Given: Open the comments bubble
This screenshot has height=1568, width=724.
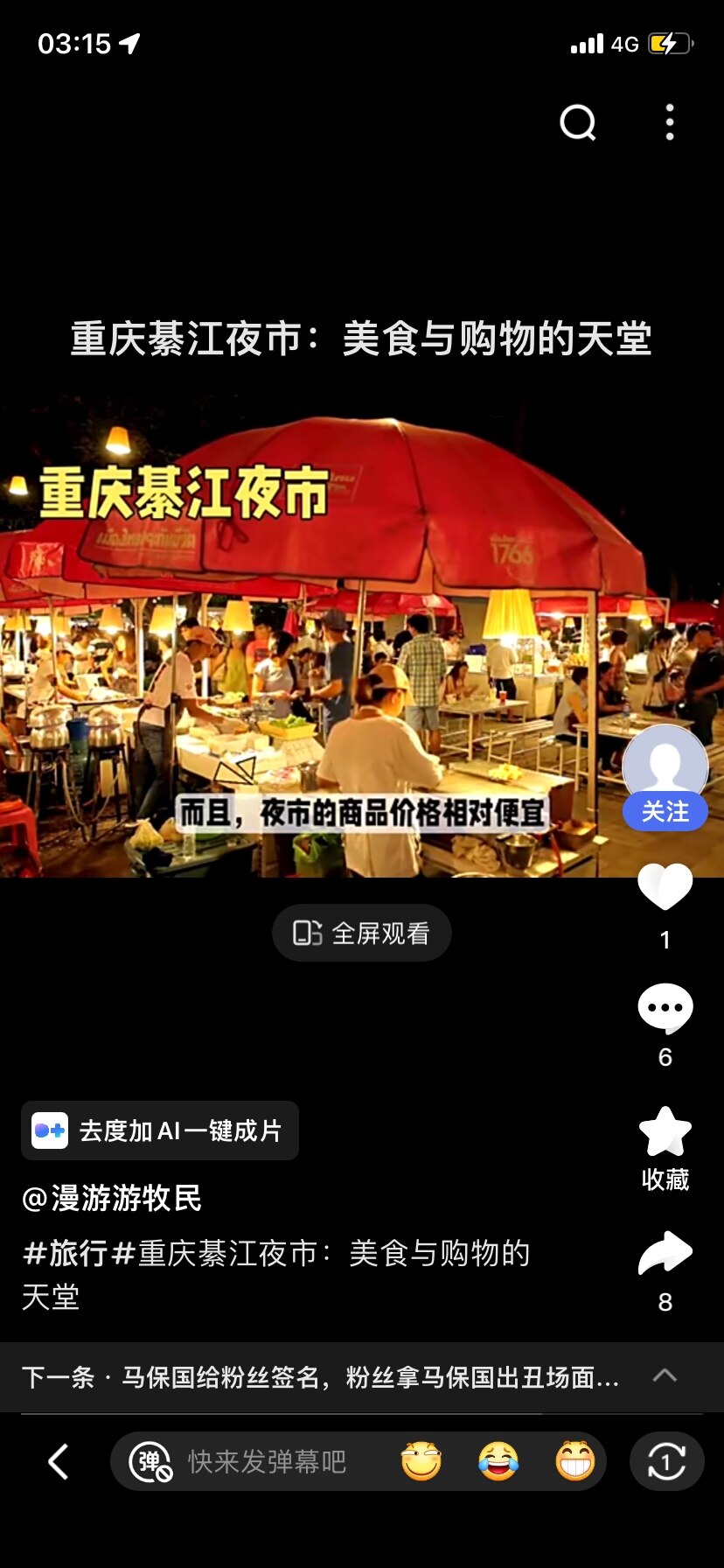Looking at the screenshot, I should [665, 1008].
